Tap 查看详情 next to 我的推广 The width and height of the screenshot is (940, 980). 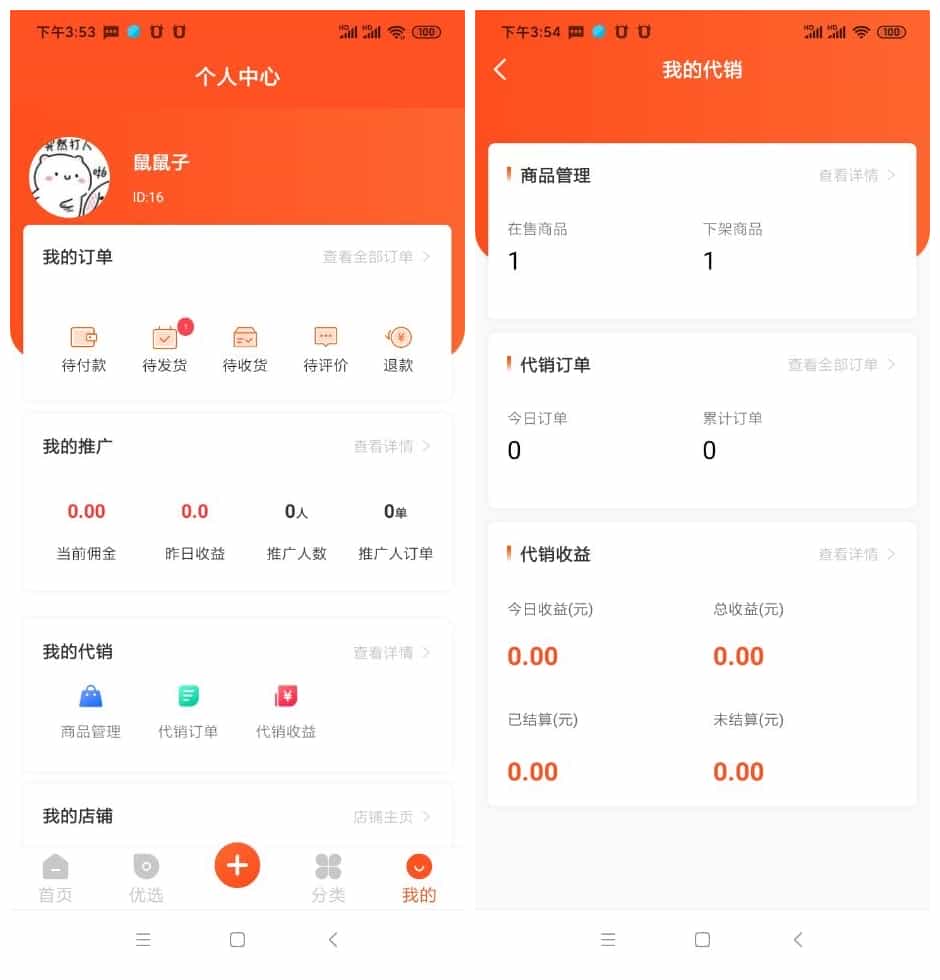coord(391,446)
